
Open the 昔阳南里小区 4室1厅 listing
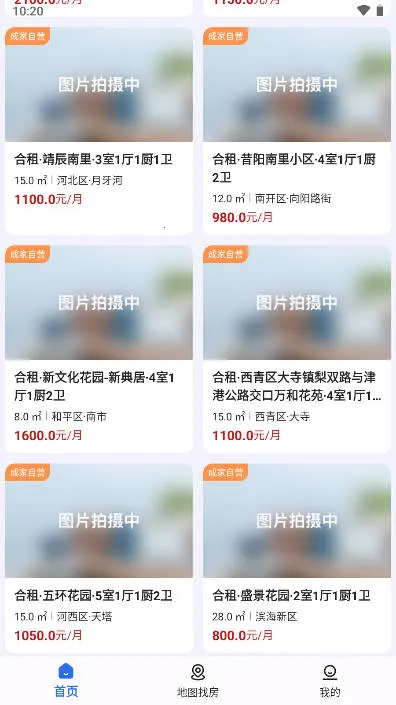[x=297, y=131]
